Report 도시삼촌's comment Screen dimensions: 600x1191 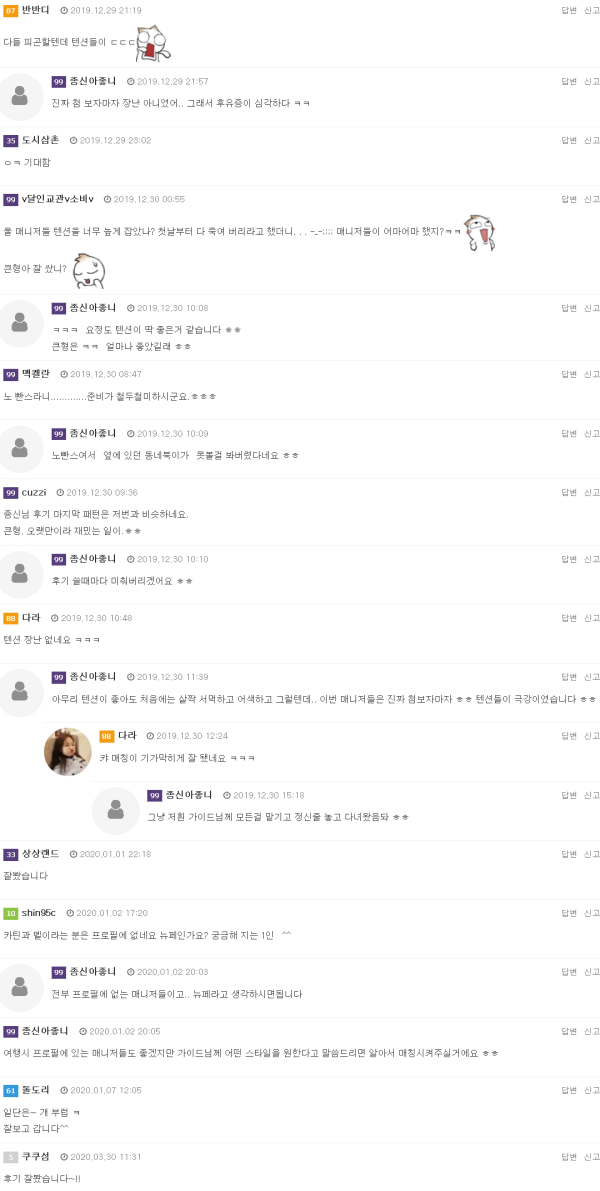[592, 140]
